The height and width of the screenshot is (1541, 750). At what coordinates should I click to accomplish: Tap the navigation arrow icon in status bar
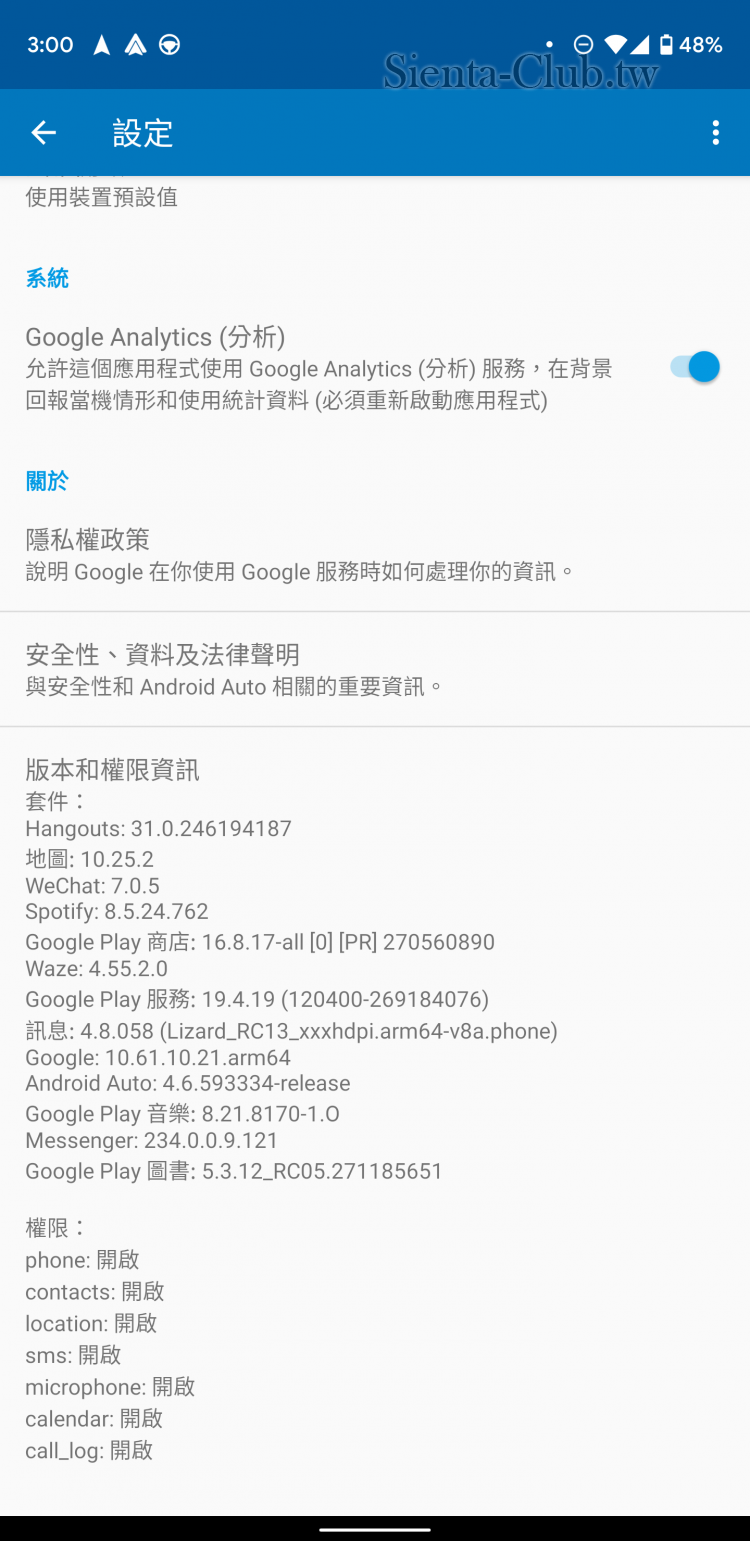click(x=100, y=45)
